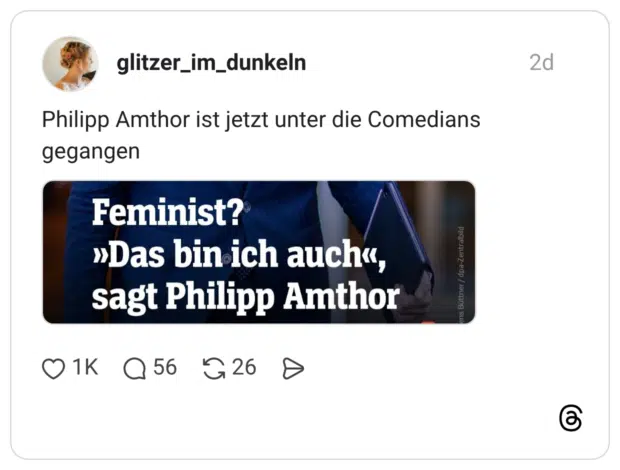Share this post via the send icon
Image resolution: width=620 pixels, height=470 pixels.
pos(293,369)
